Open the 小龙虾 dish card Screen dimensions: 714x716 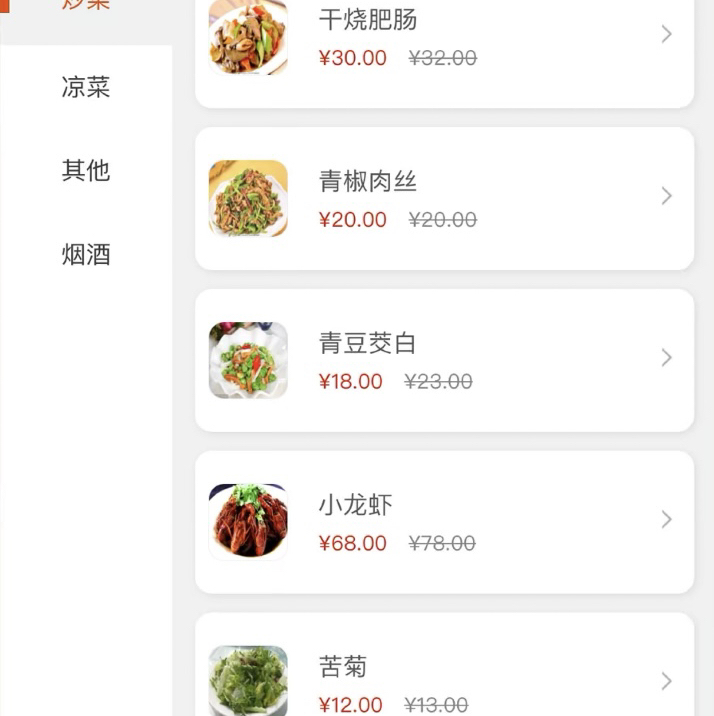point(444,521)
